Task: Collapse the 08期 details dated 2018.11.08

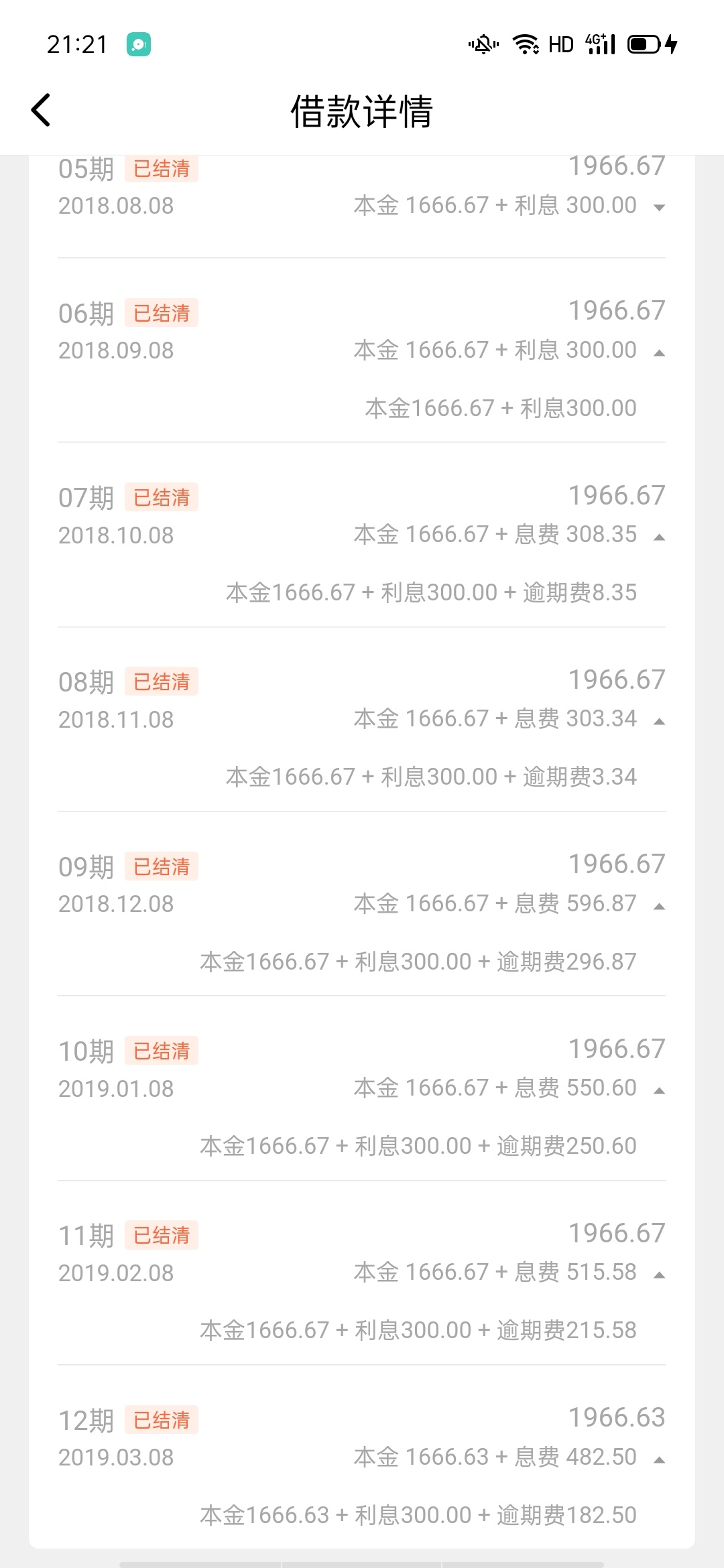Action: (660, 721)
